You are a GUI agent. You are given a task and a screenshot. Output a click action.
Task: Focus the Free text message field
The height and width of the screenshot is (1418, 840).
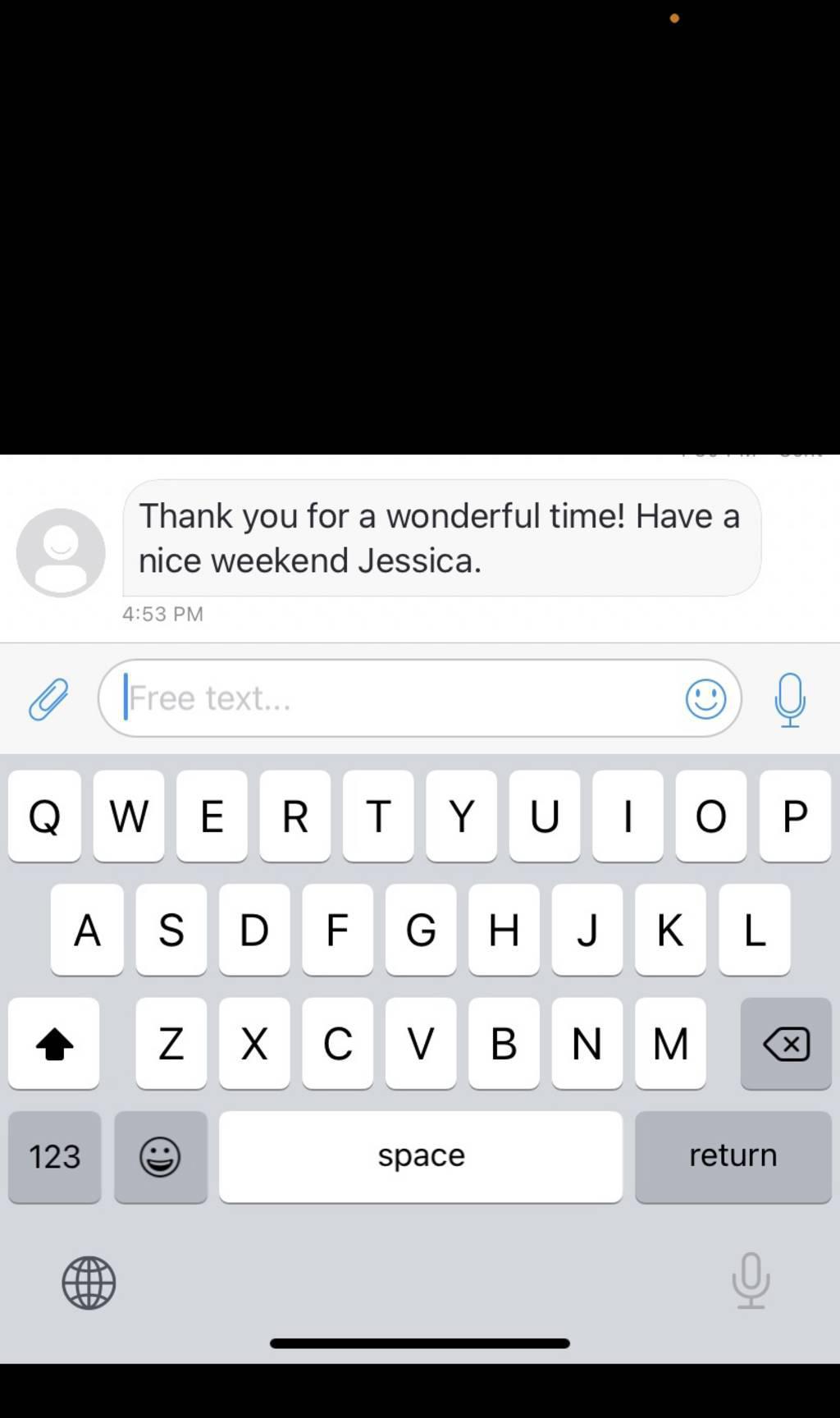pos(394,698)
